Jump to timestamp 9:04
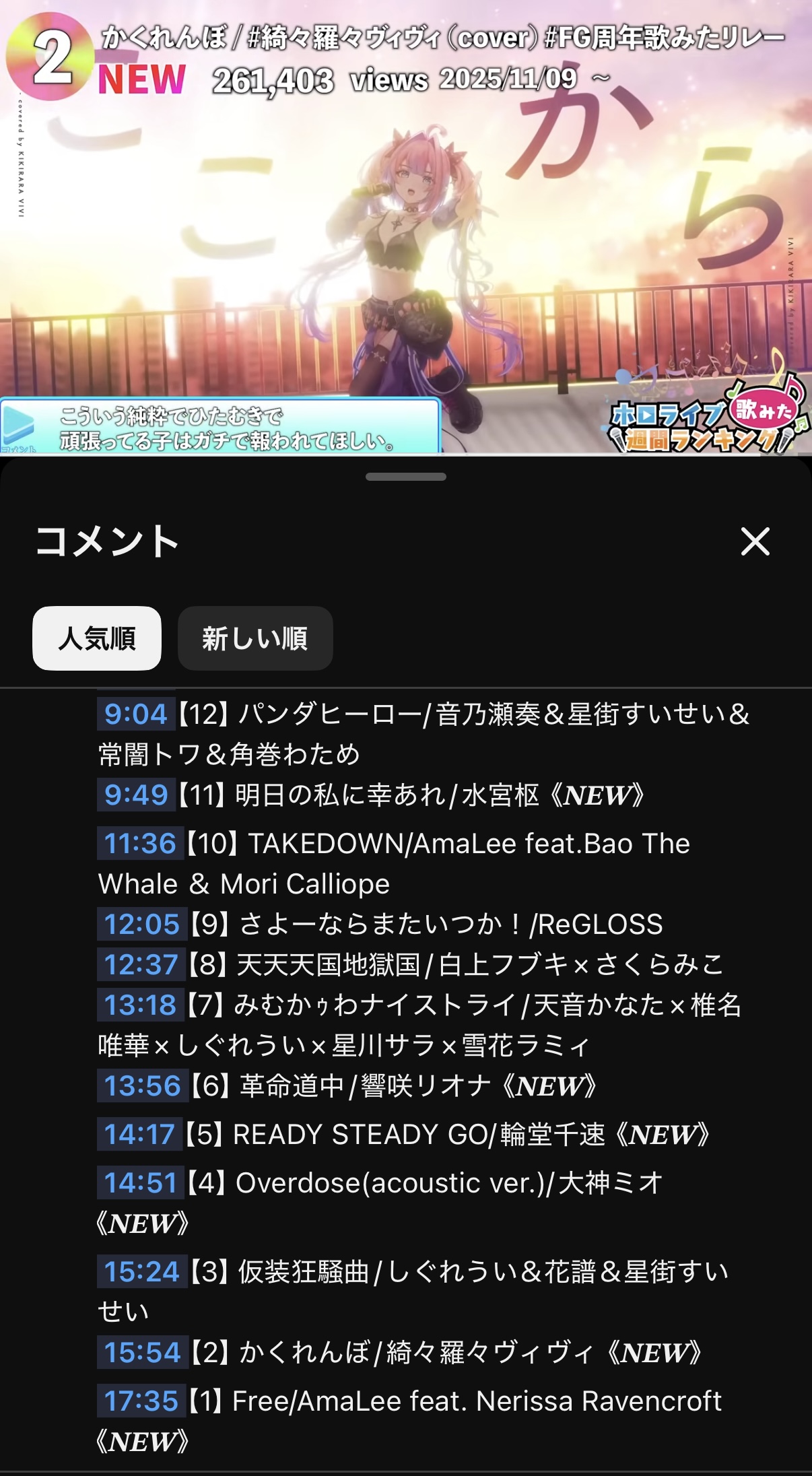This screenshot has height=1476, width=812. point(135,714)
